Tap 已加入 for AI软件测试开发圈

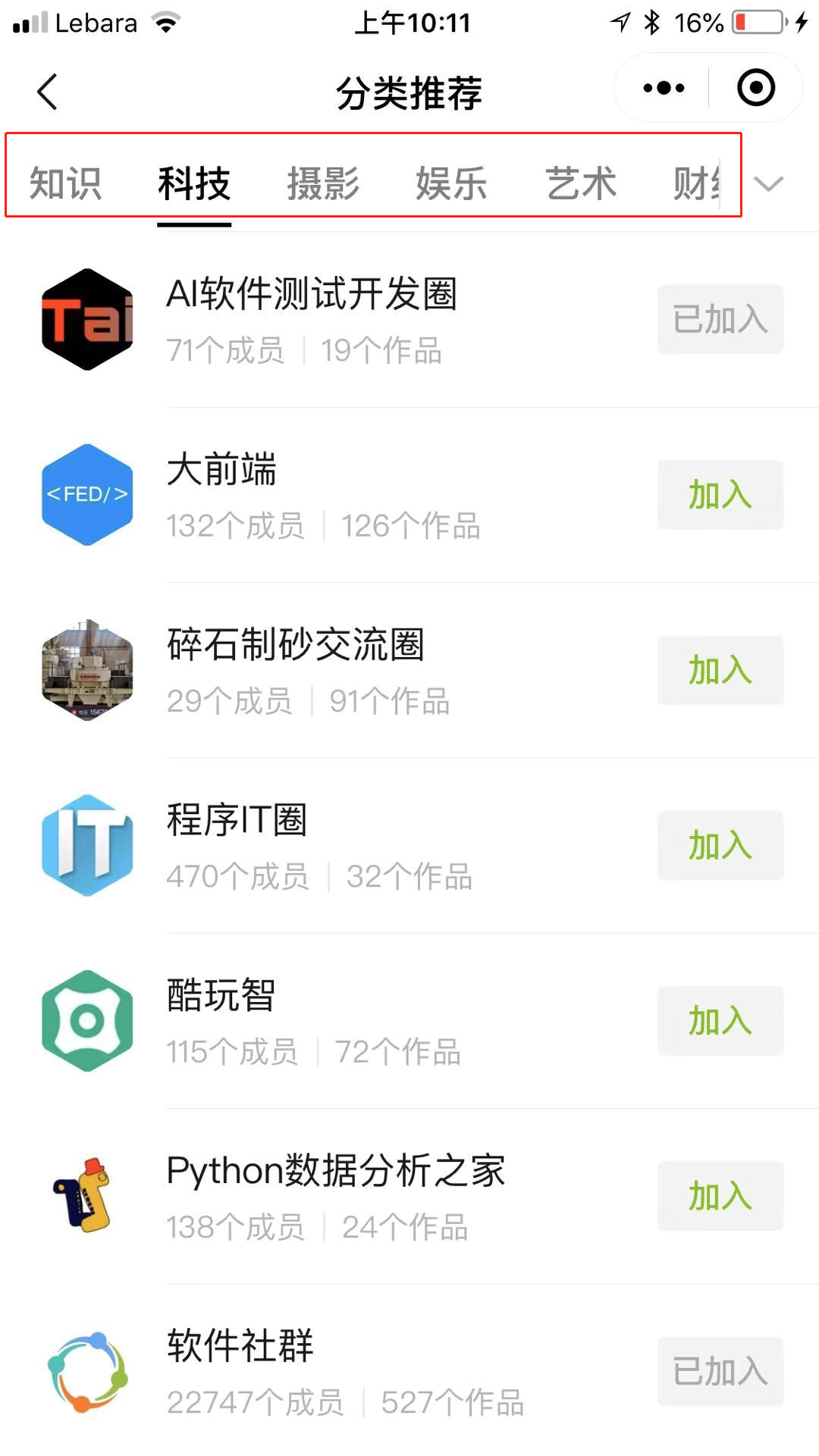(720, 319)
